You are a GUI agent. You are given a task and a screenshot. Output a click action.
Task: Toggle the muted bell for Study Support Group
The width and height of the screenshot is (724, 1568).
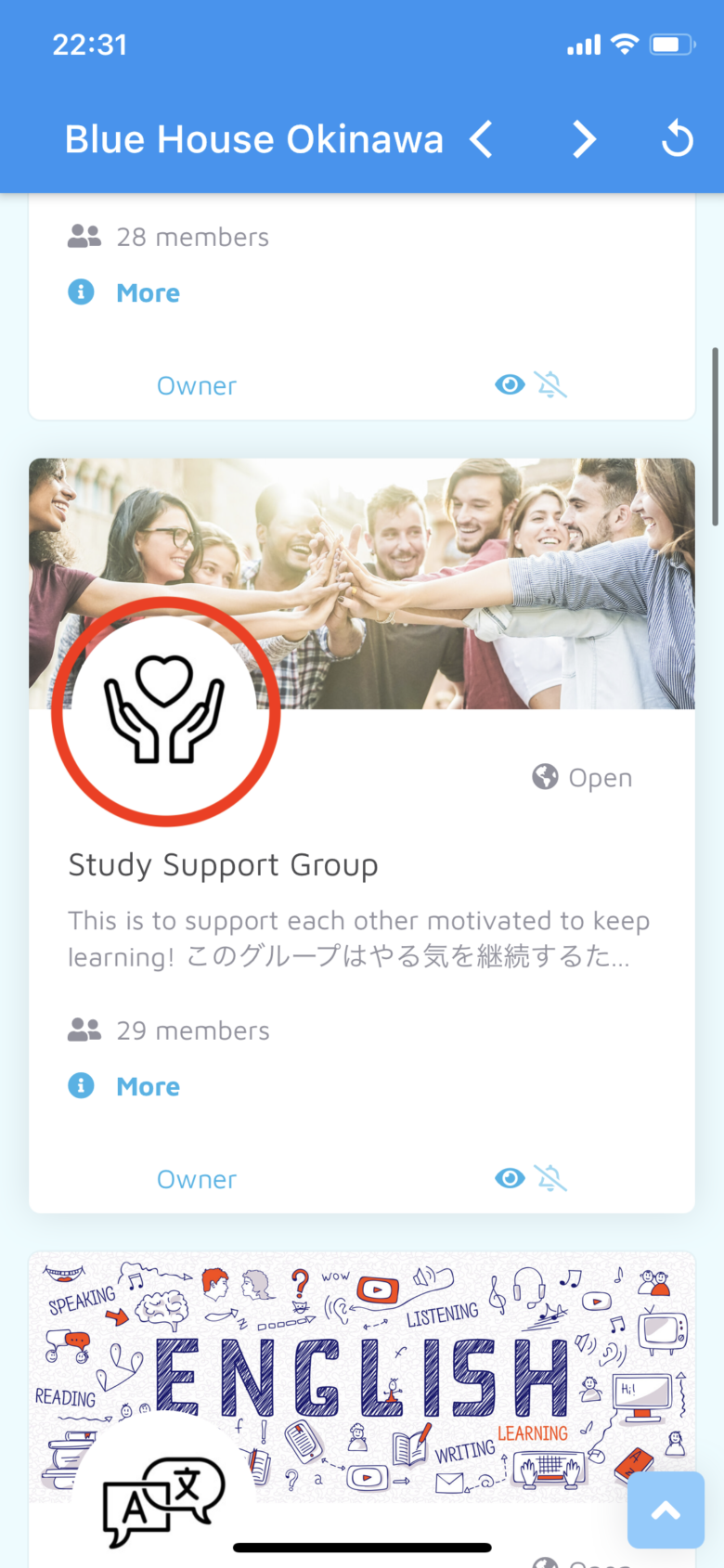[x=550, y=1178]
